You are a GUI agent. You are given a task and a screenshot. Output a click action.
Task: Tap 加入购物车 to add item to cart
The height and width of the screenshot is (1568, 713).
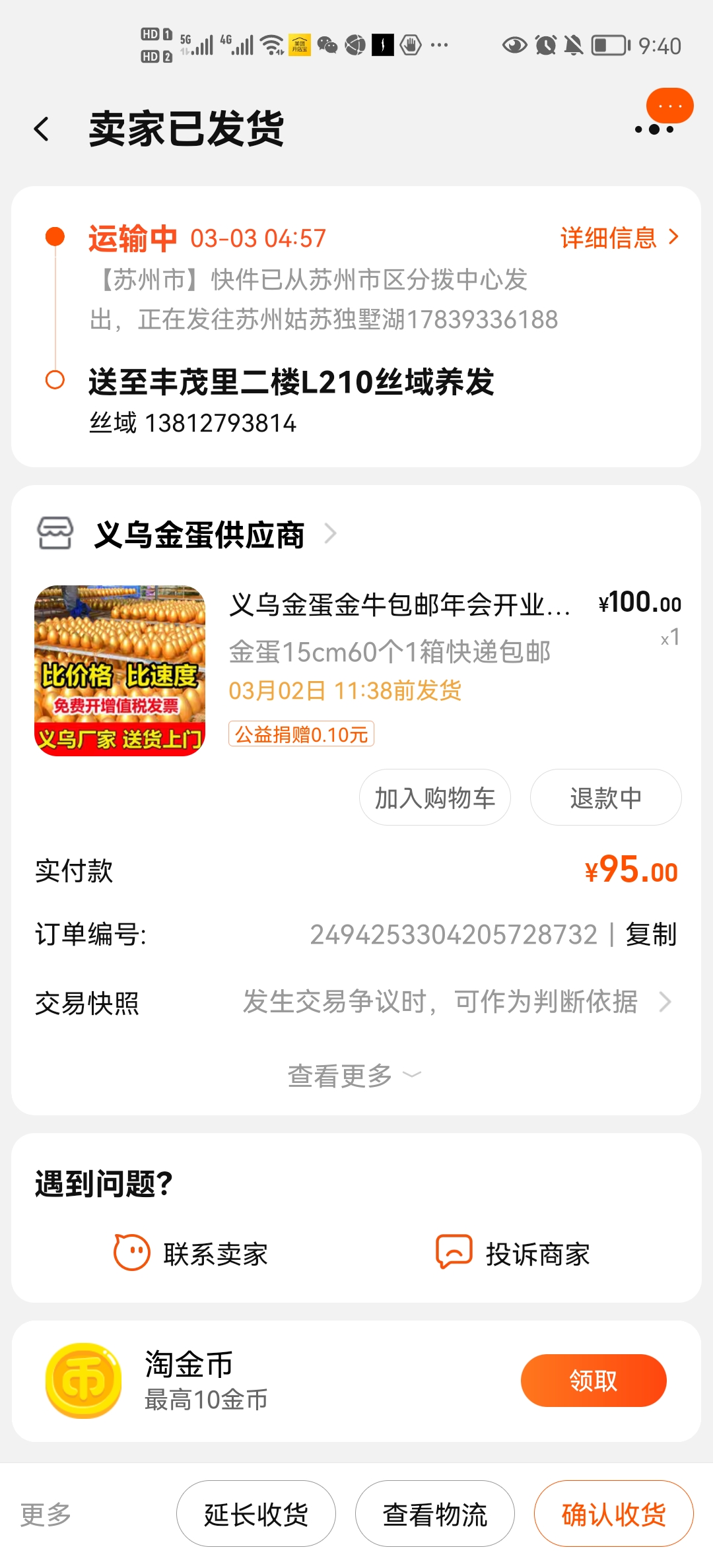[434, 798]
